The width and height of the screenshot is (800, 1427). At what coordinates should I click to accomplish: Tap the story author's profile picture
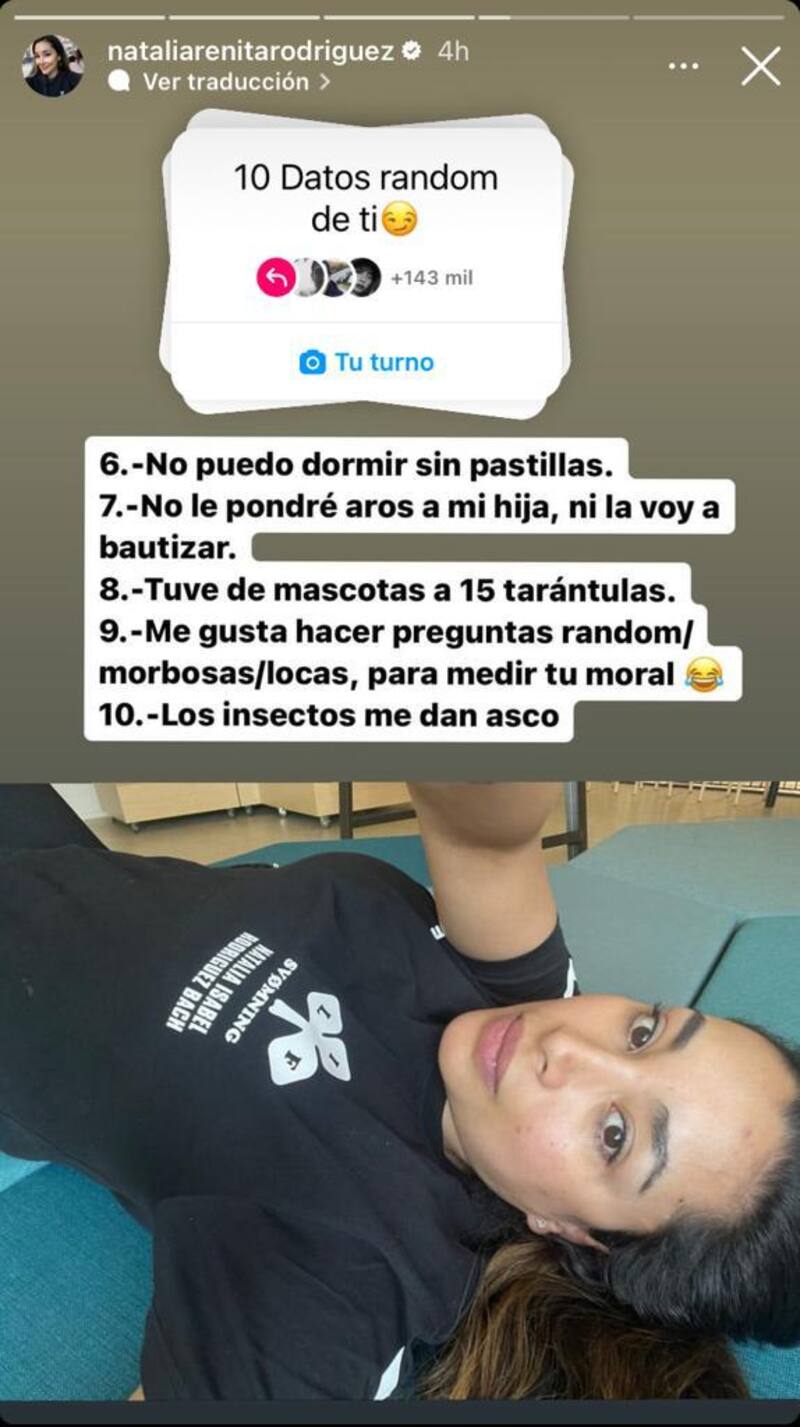tap(53, 66)
